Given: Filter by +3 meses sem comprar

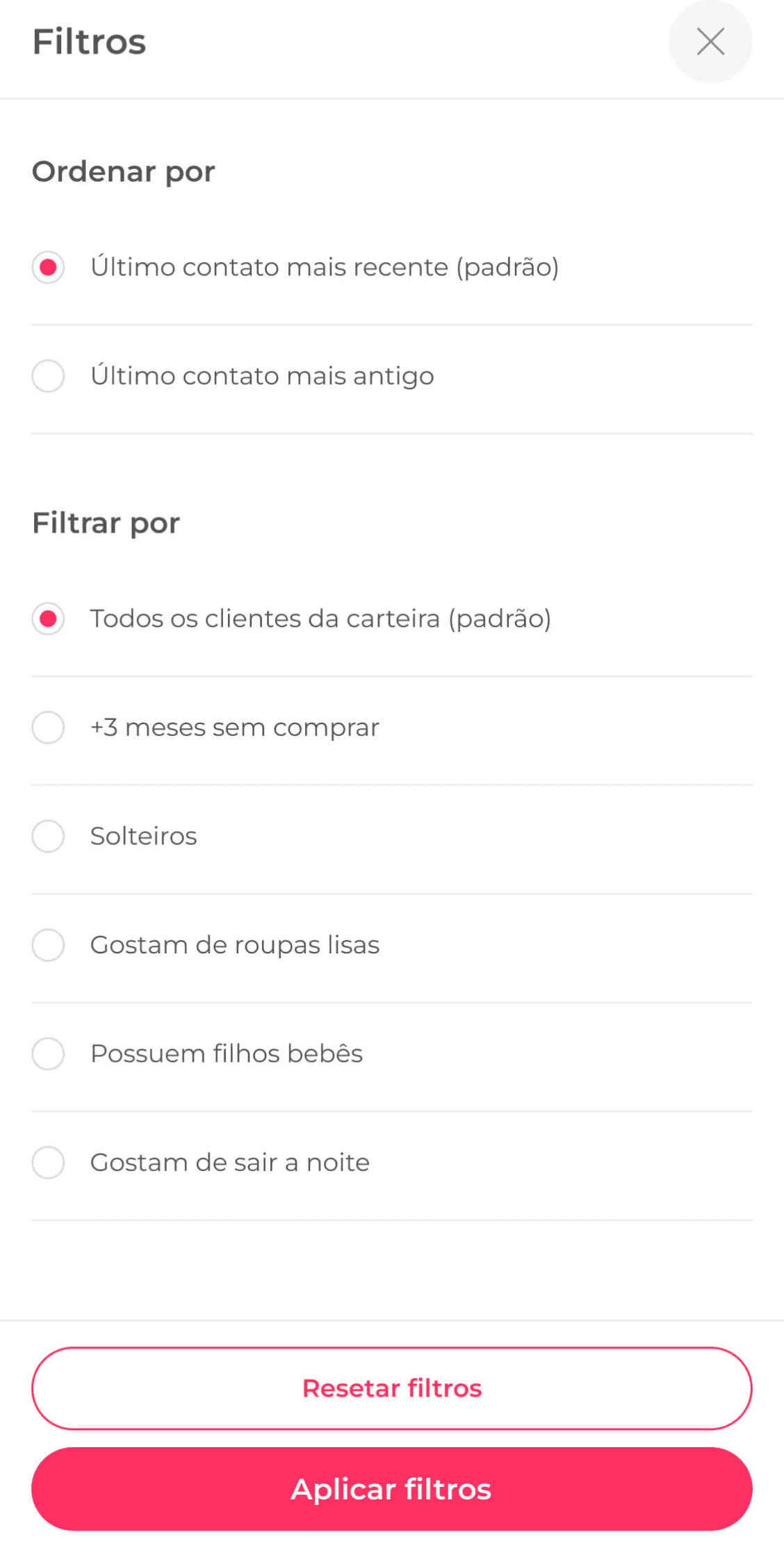Looking at the screenshot, I should point(48,727).
